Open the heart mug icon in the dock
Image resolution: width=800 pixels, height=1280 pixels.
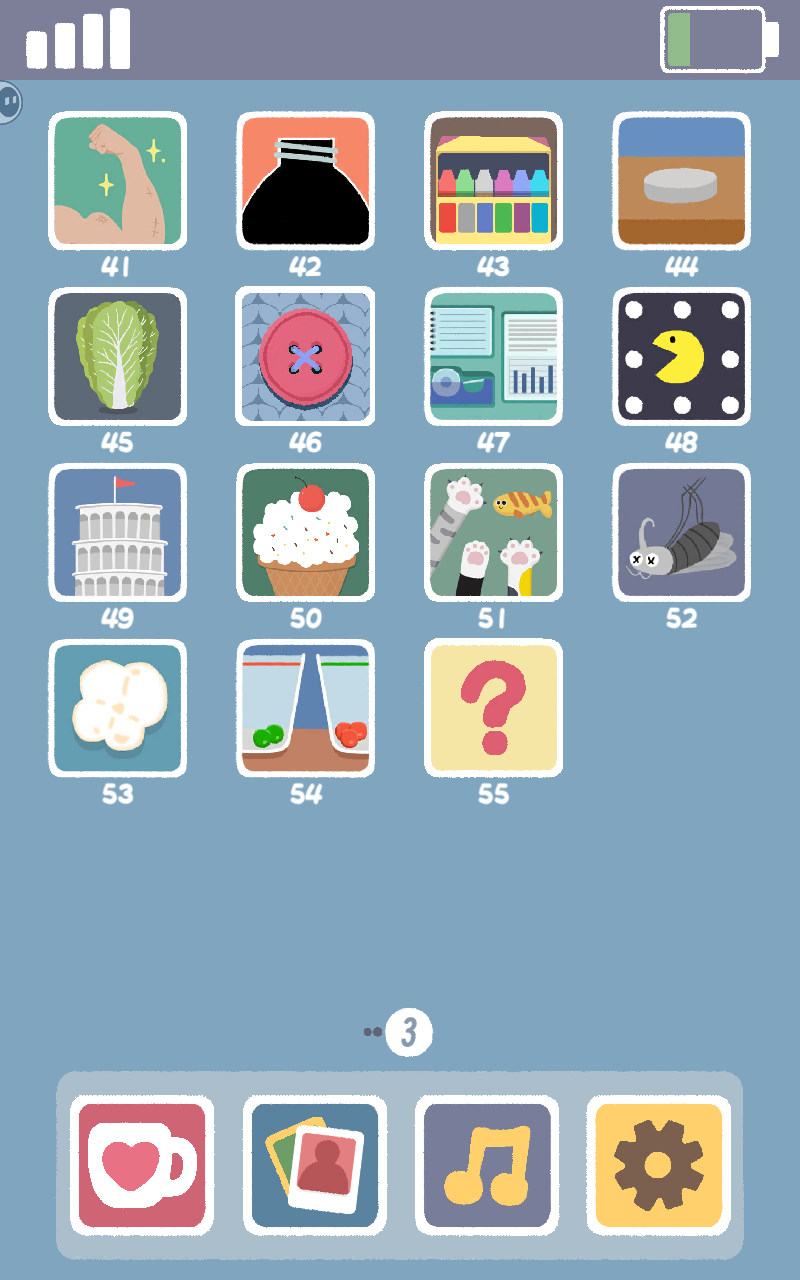pyautogui.click(x=141, y=1166)
